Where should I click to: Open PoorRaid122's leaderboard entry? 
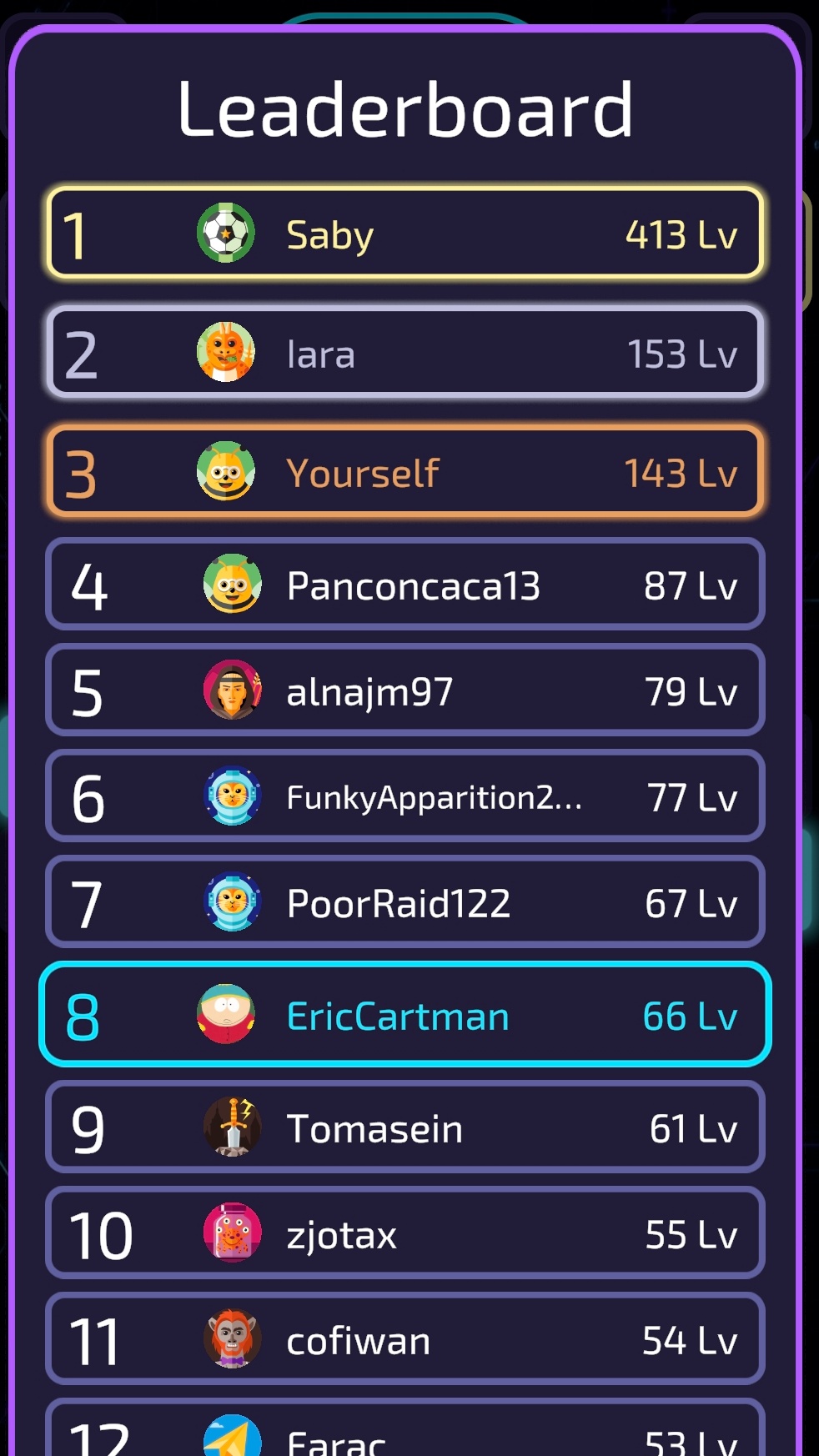coord(405,901)
